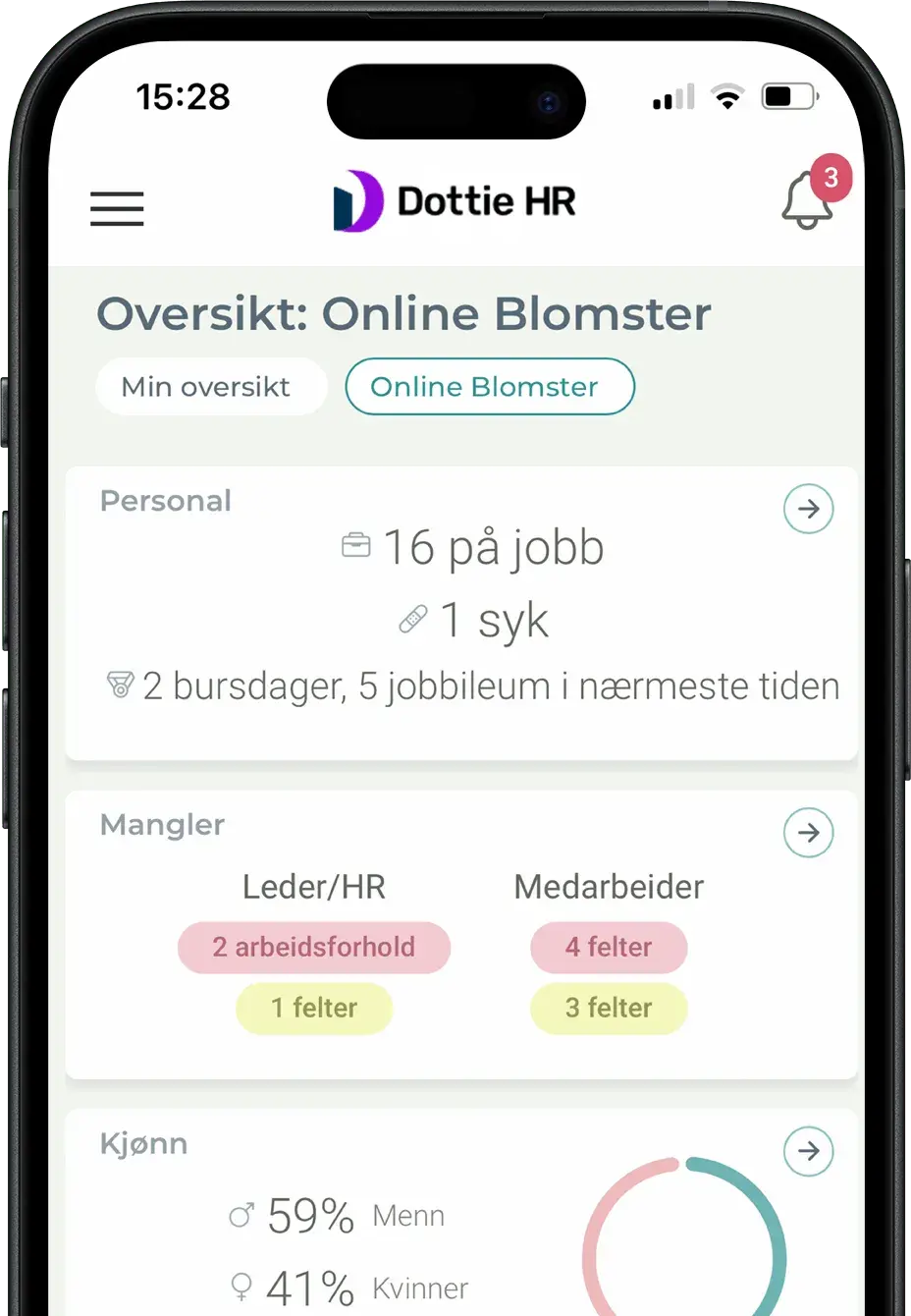Tap the 3 felter chip under Medarbeider

(609, 1008)
